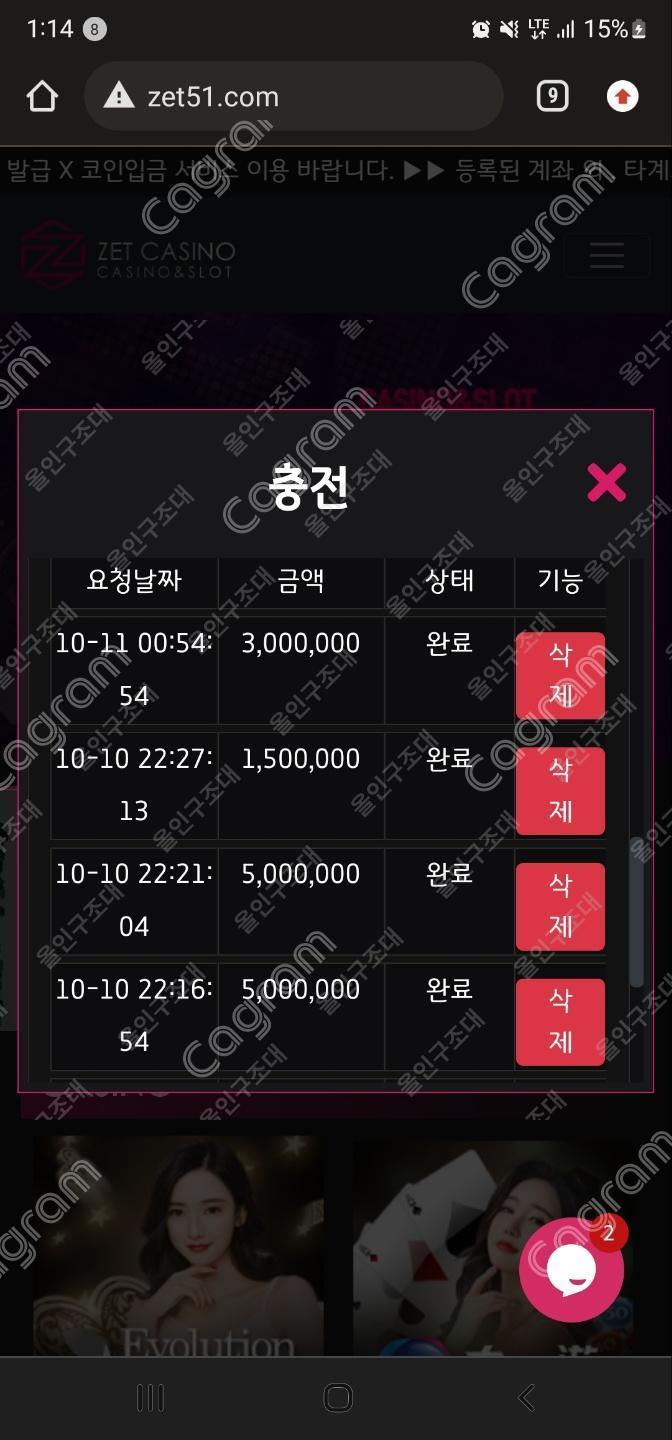The height and width of the screenshot is (1440, 672).
Task: Delete the 10-10 22:21 charge record
Action: (560, 906)
